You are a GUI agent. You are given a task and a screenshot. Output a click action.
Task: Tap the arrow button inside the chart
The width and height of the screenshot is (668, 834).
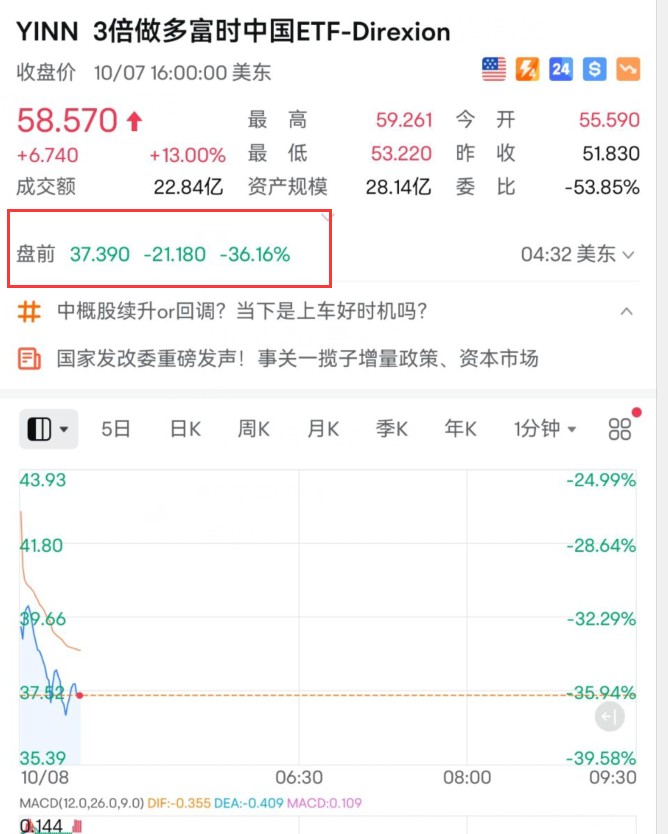tap(610, 716)
